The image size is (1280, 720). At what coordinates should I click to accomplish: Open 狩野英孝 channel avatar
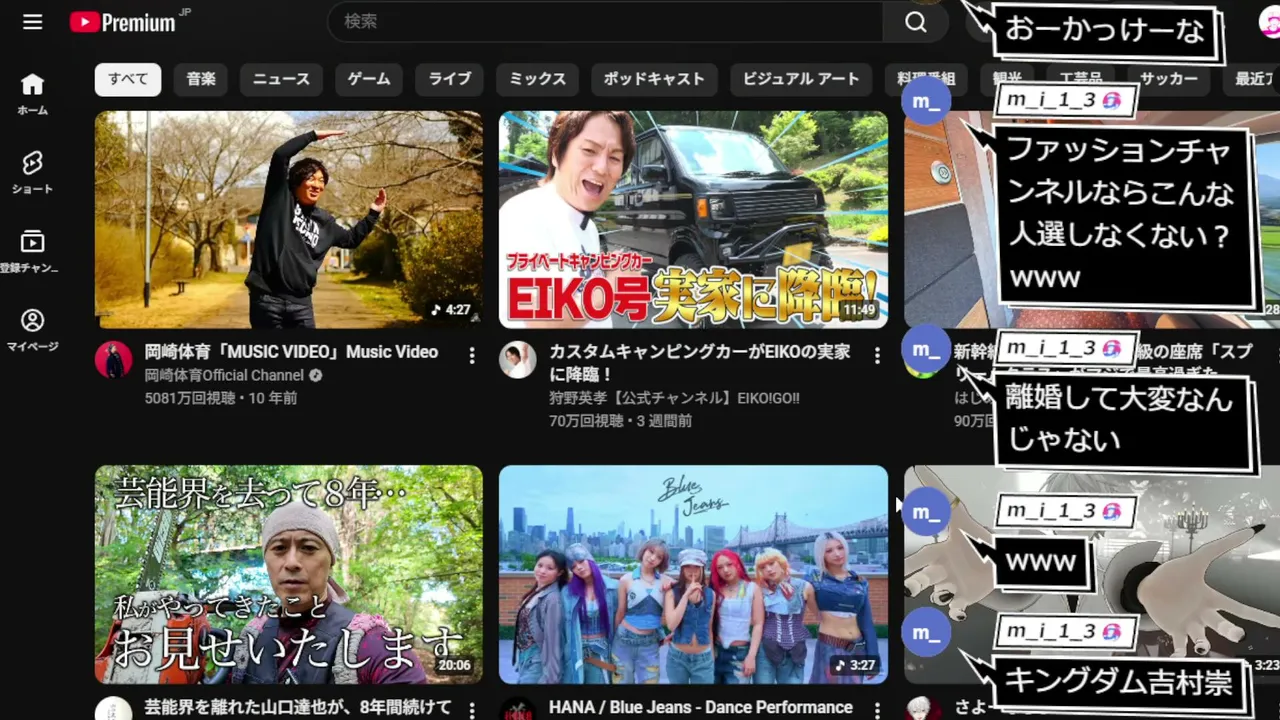pos(518,360)
